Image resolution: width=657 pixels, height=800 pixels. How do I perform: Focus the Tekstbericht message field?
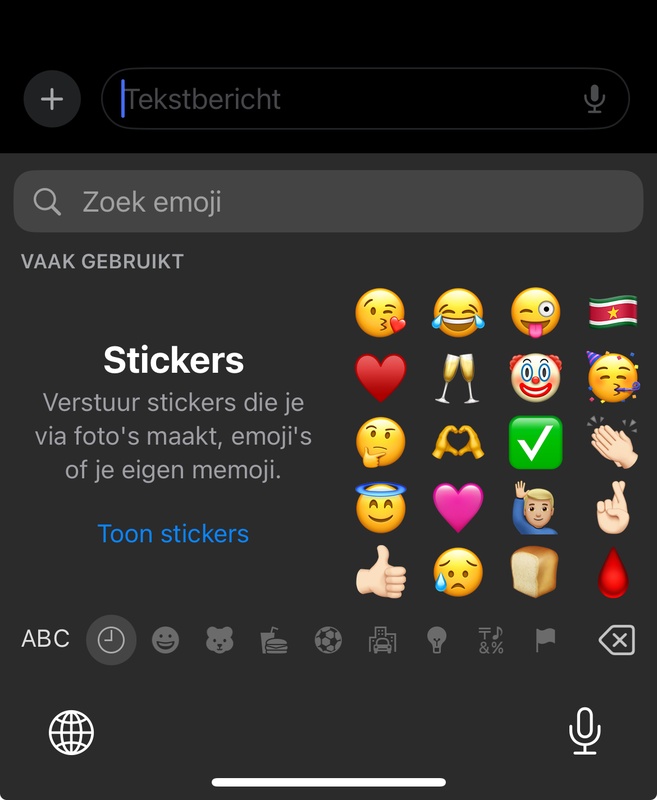coord(340,99)
